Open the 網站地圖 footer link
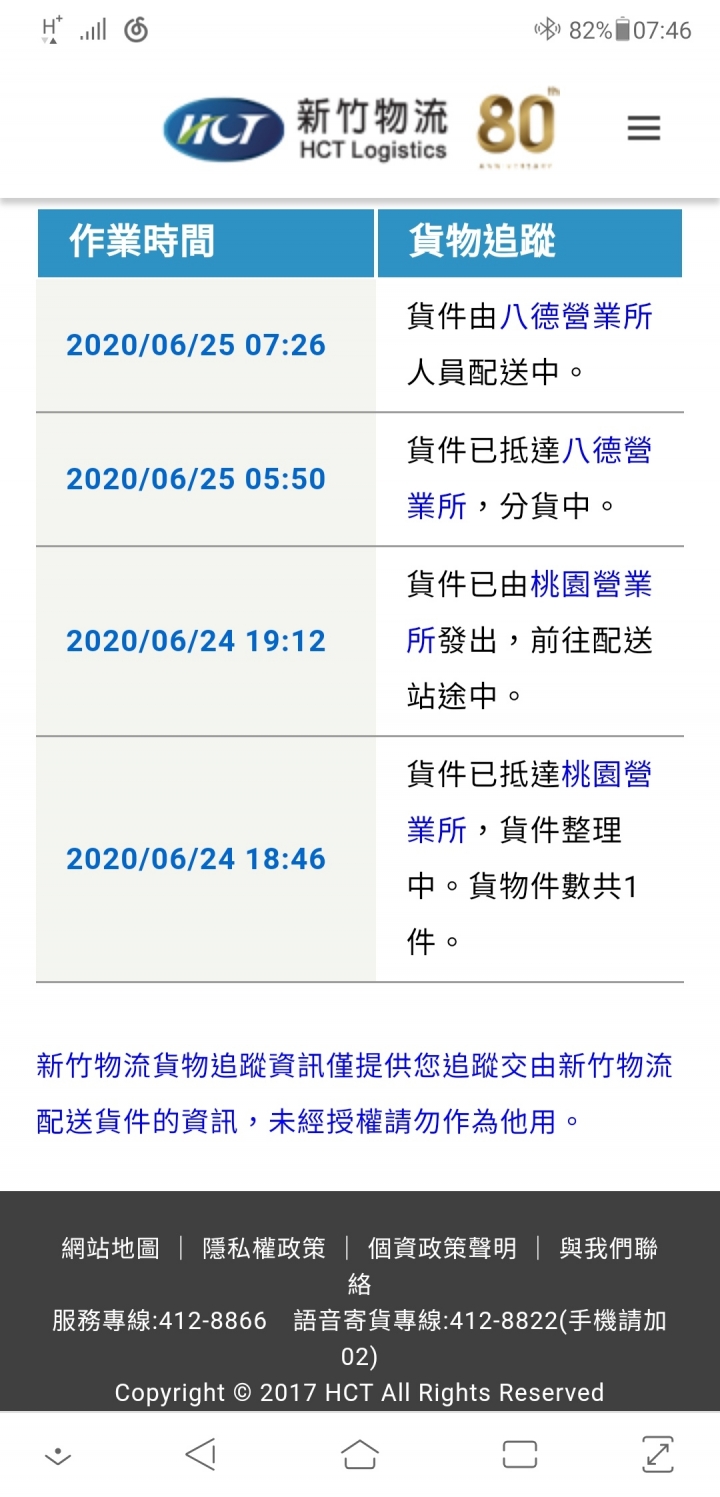Viewport: 720px width, 1497px height. [x=110, y=1248]
